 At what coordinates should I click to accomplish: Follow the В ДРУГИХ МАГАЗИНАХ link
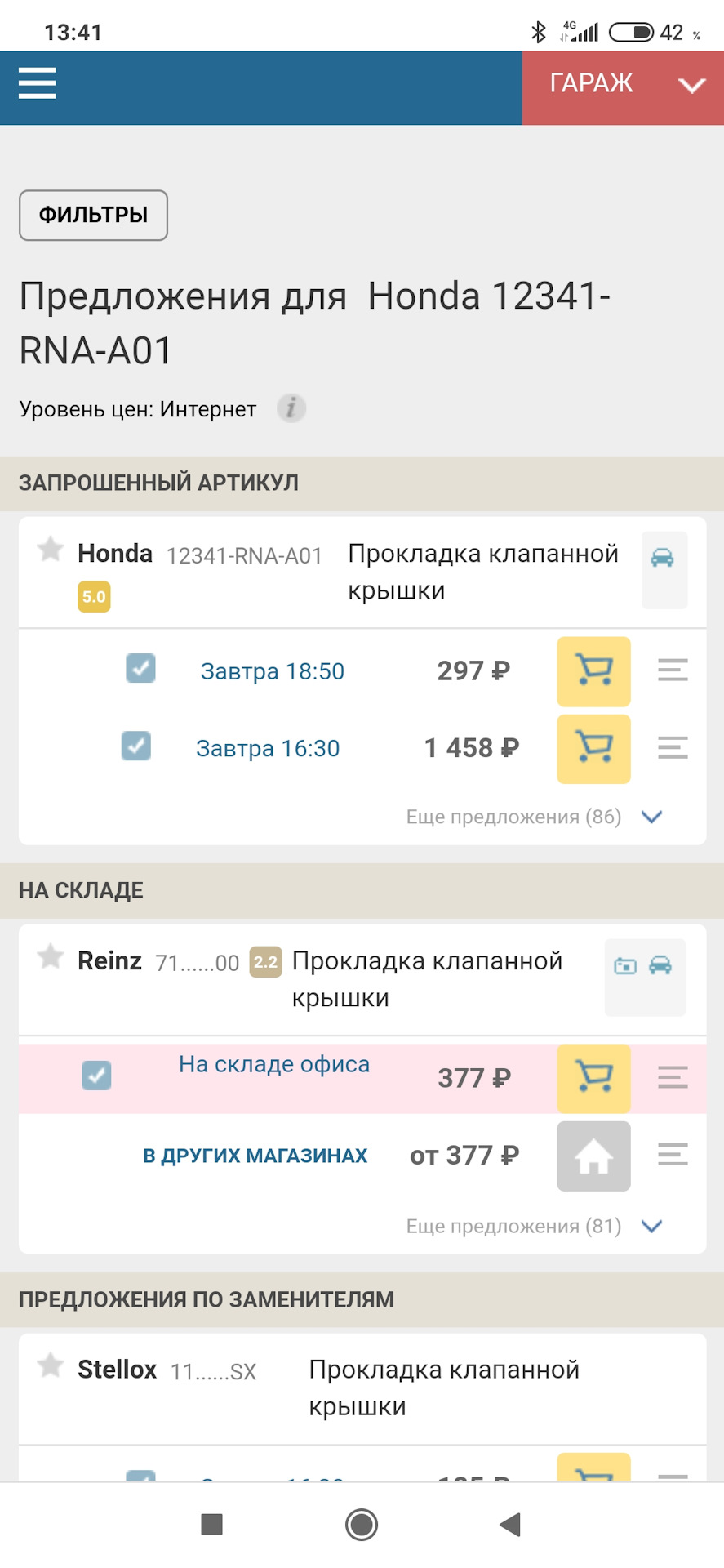click(255, 1155)
